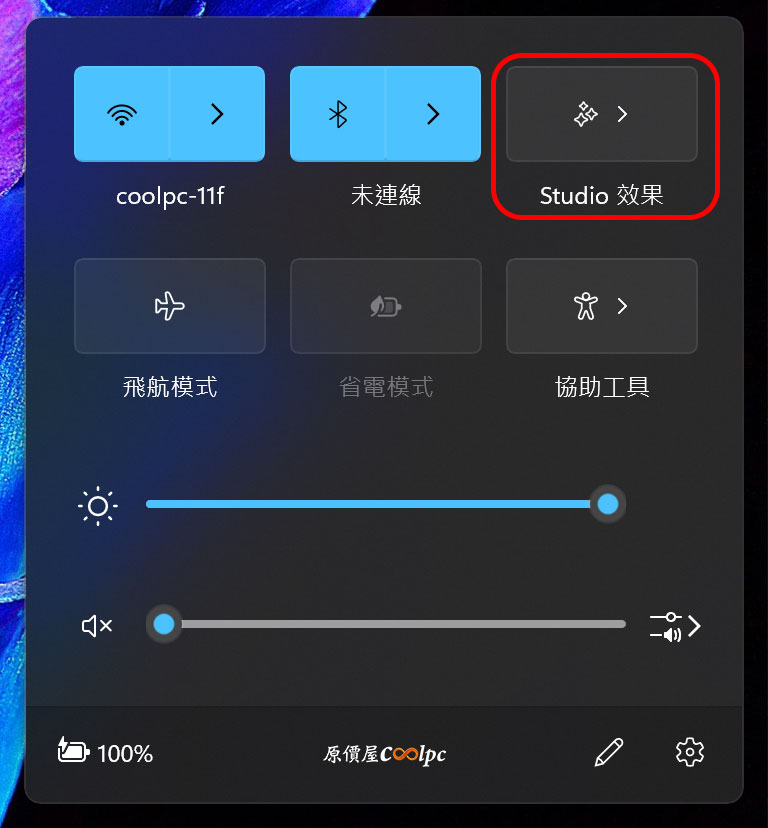Toggle Bluetooth off

[337, 114]
